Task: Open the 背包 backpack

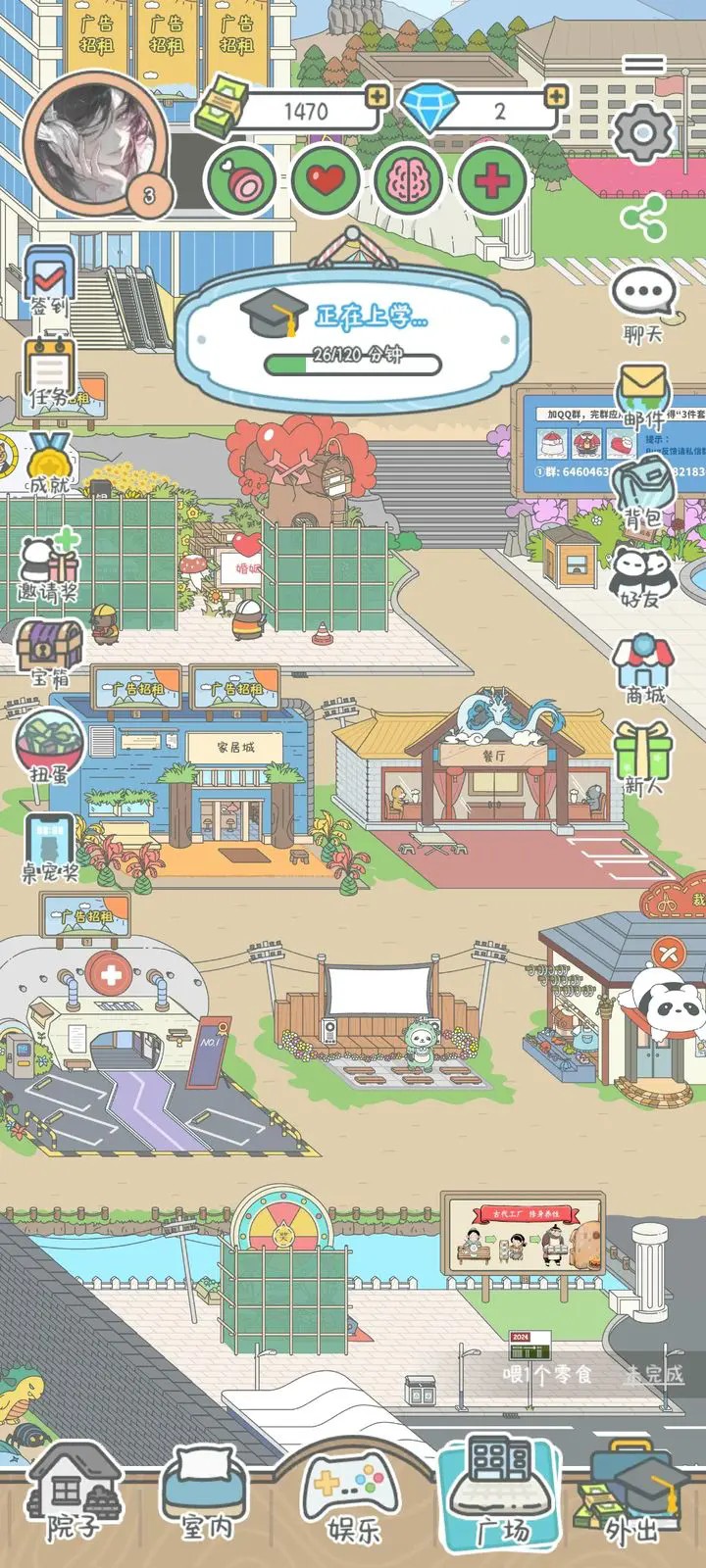Action: (642, 490)
